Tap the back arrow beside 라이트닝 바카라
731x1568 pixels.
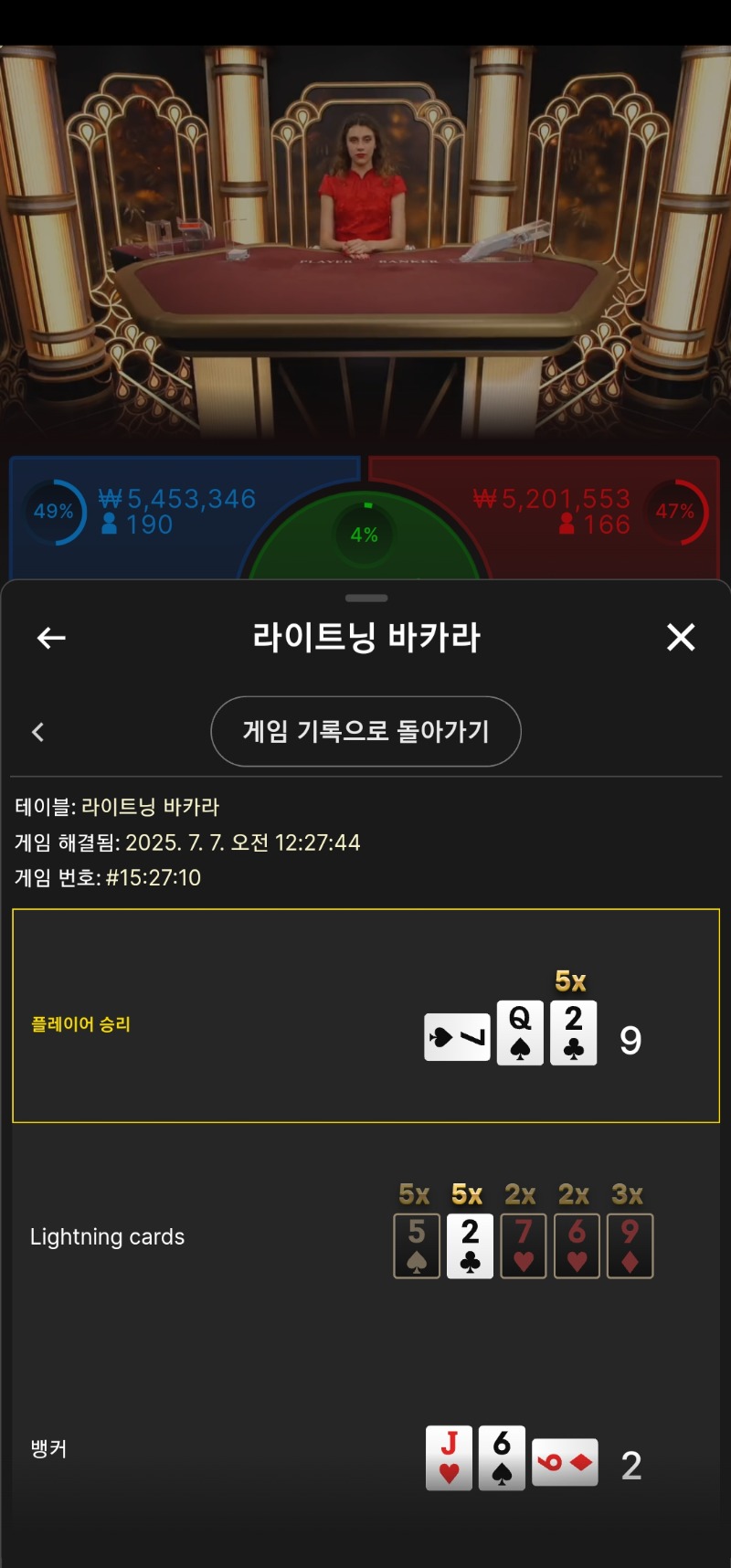tap(51, 638)
